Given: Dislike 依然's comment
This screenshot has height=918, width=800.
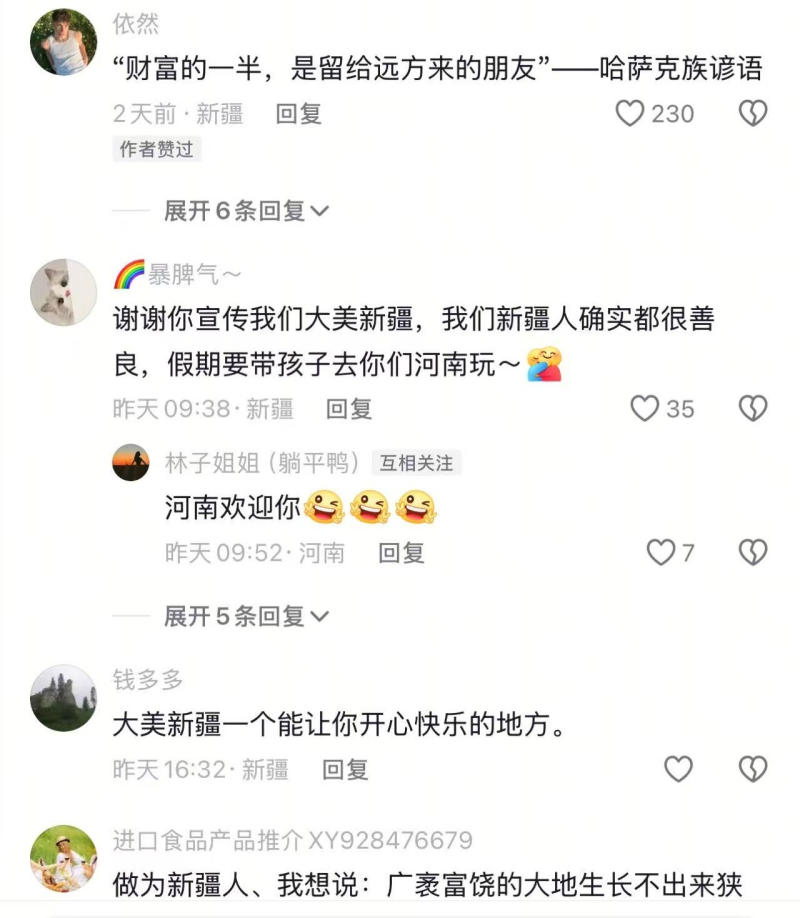Looking at the screenshot, I should point(752,114).
